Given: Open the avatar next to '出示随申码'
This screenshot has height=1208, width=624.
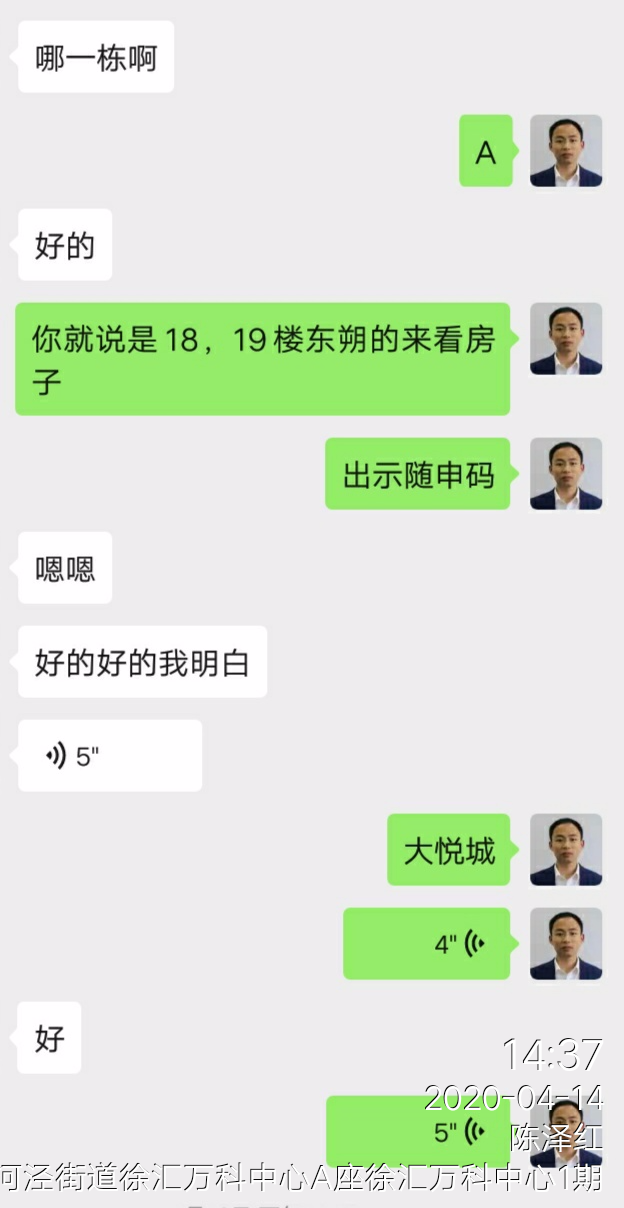Looking at the screenshot, I should coord(566,474).
